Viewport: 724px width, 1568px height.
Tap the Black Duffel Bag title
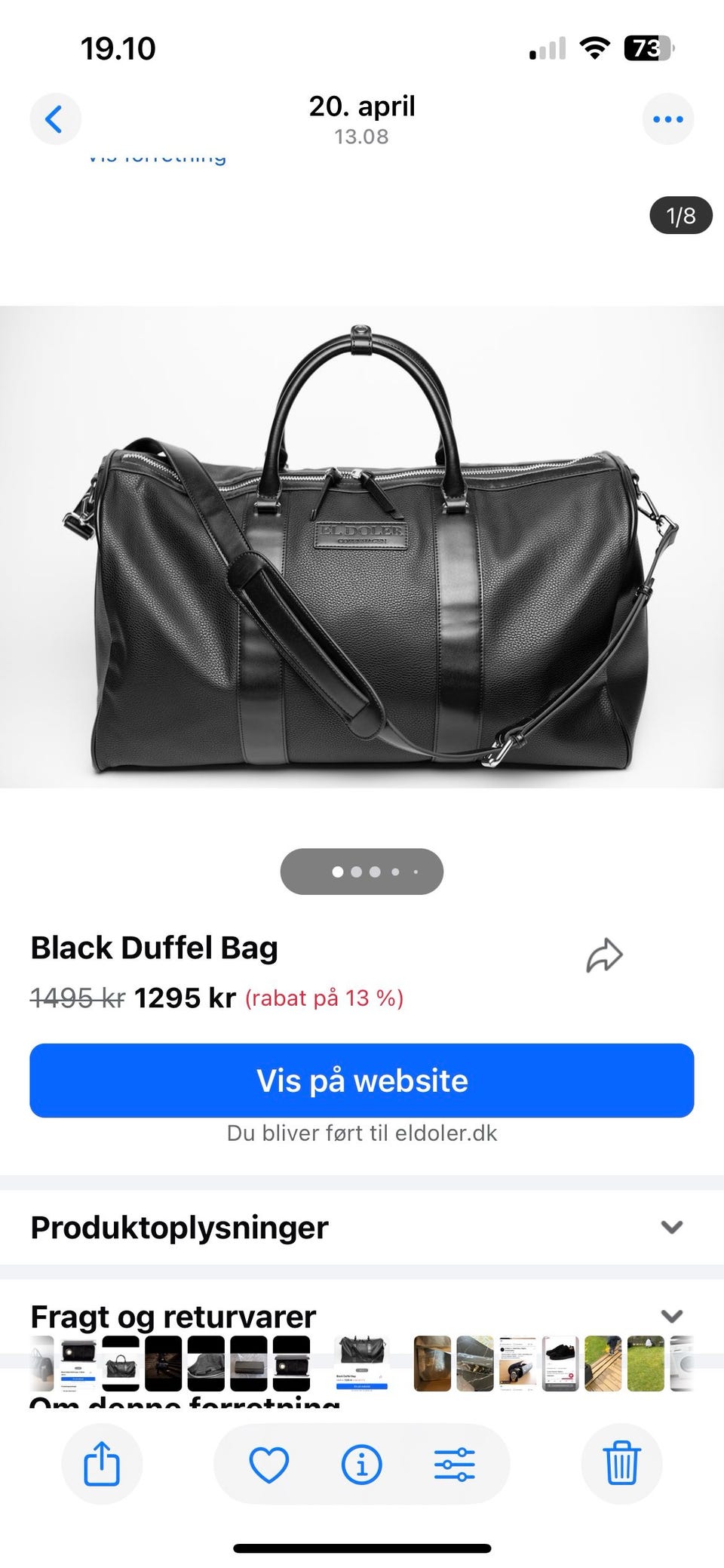point(154,947)
